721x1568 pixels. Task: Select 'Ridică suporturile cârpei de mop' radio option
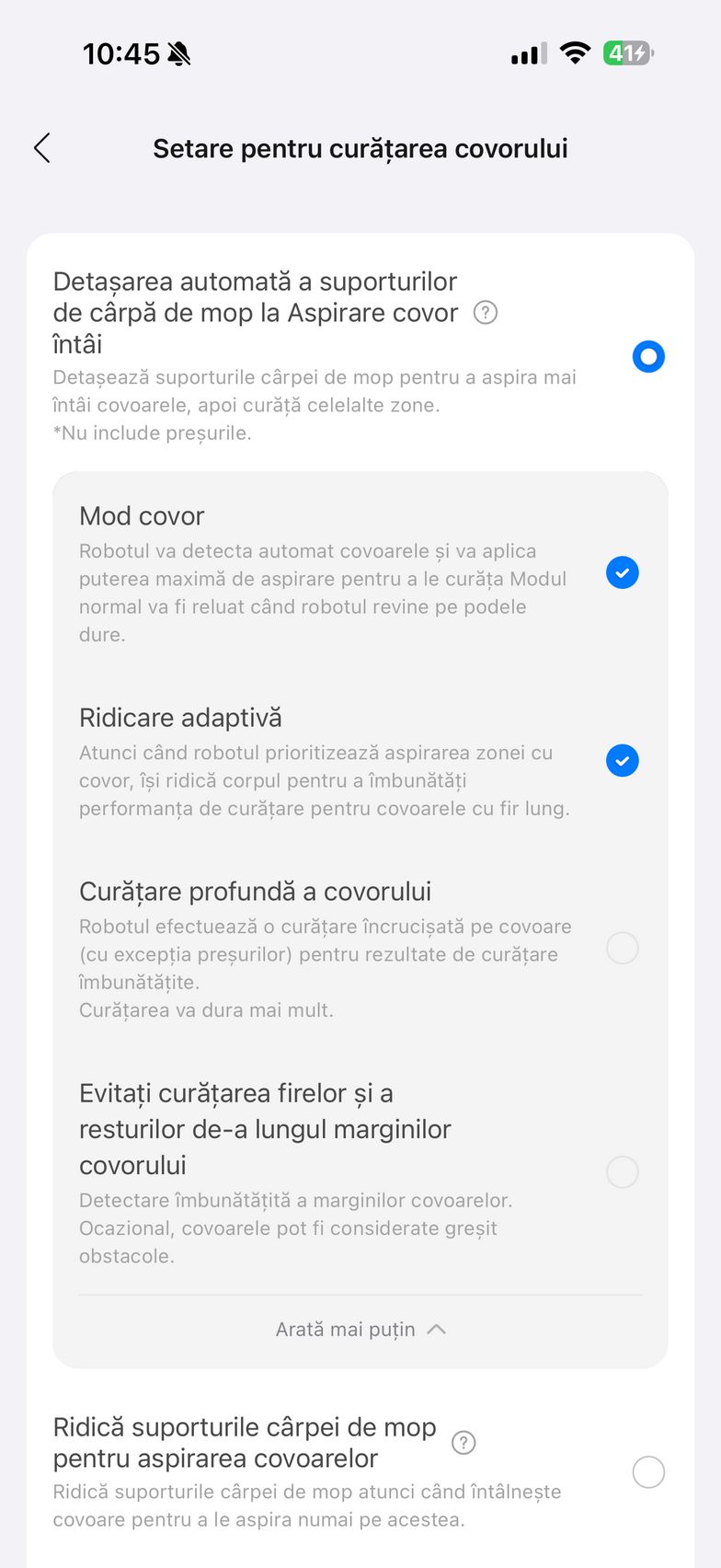[x=648, y=1472]
